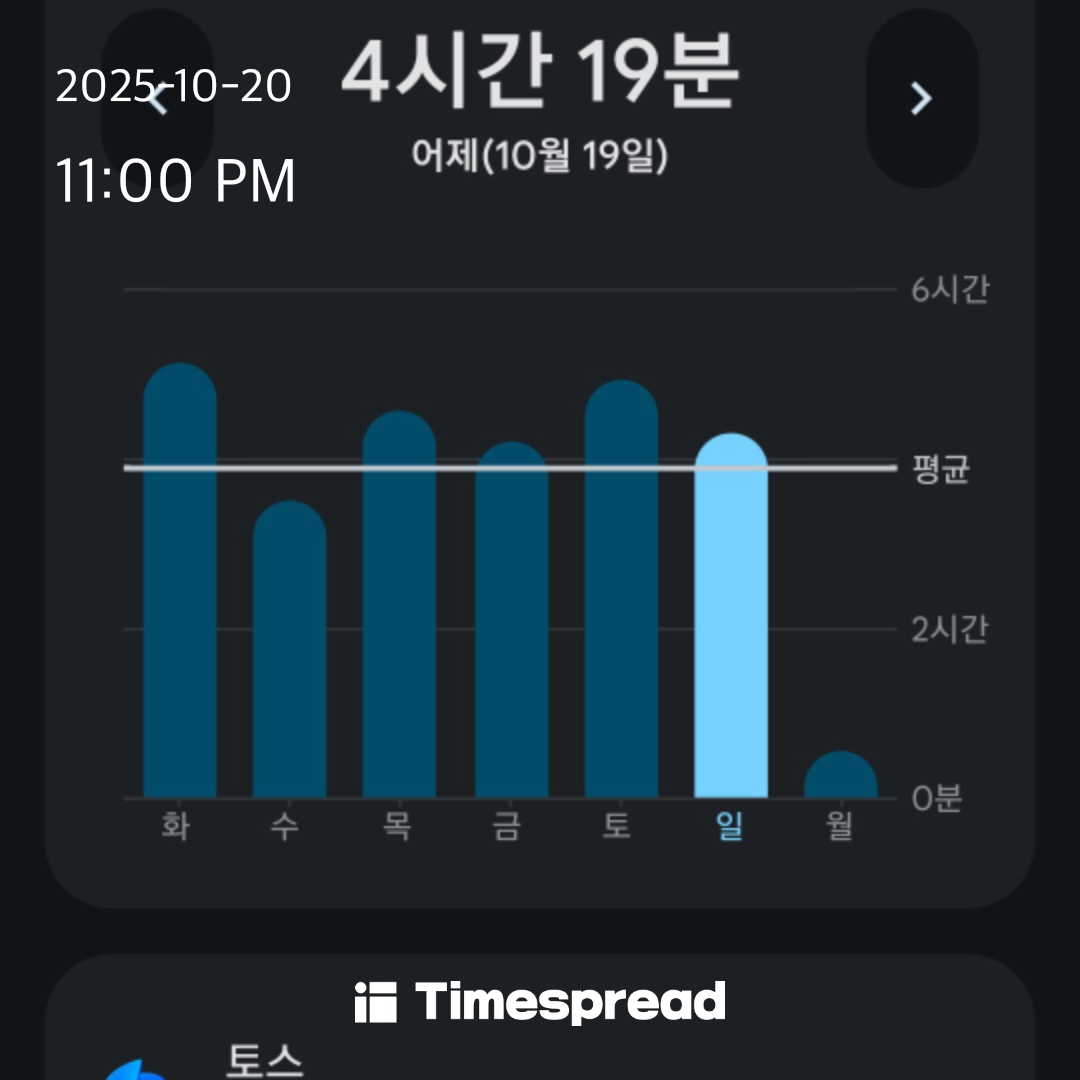The height and width of the screenshot is (1080, 1080).
Task: Open the 토스 app usage details
Action: tap(264, 1062)
